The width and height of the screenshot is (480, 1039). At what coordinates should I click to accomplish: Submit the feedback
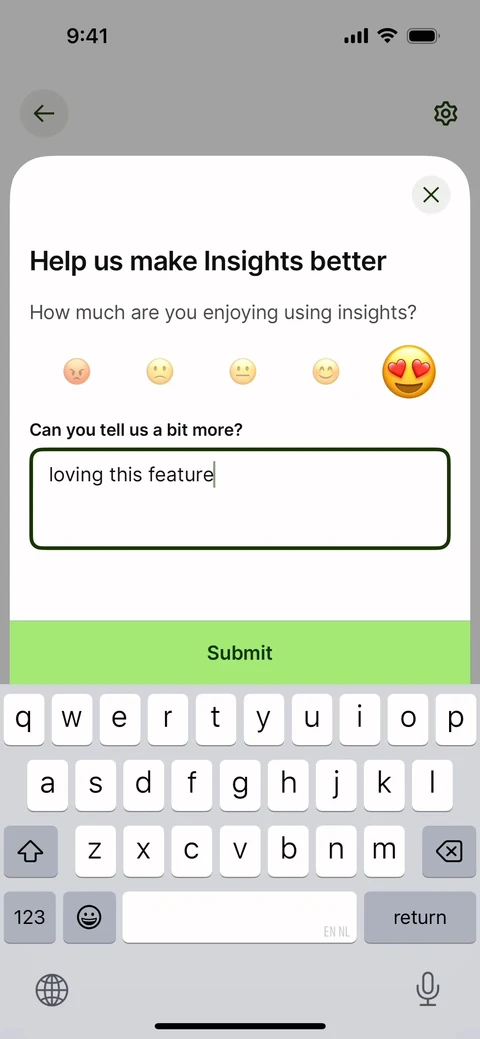click(x=240, y=653)
